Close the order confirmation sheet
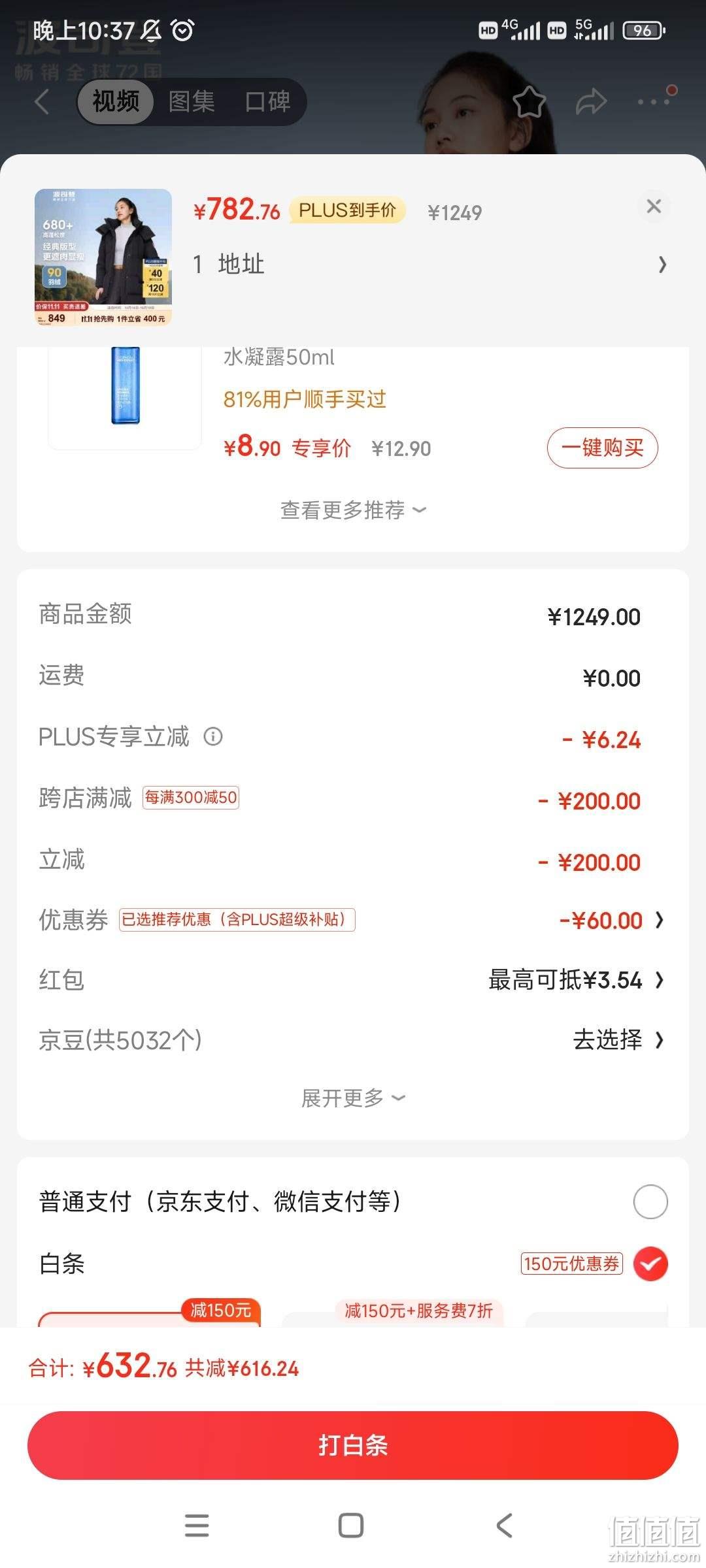 (x=654, y=206)
